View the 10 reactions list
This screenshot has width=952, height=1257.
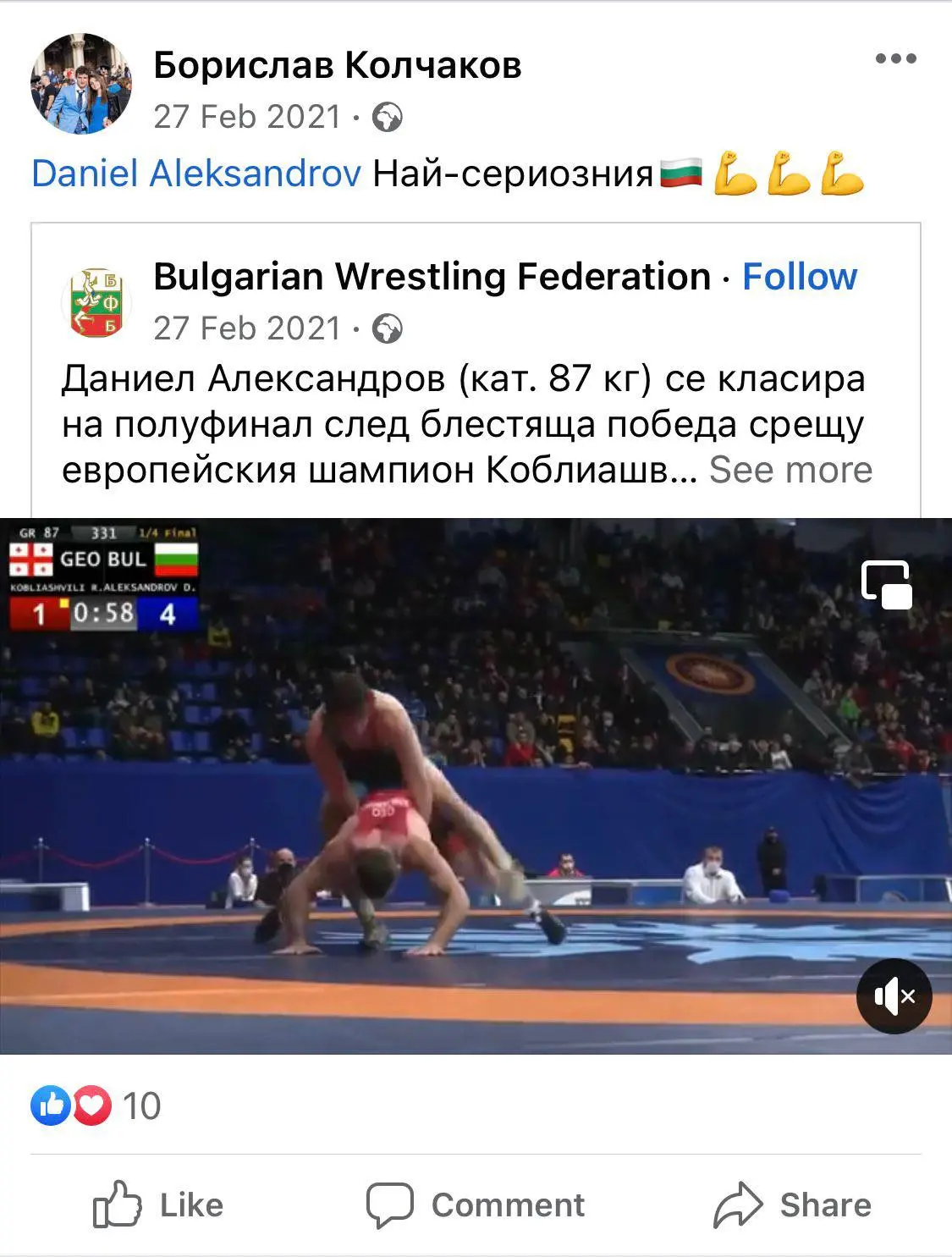pyautogui.click(x=95, y=1105)
